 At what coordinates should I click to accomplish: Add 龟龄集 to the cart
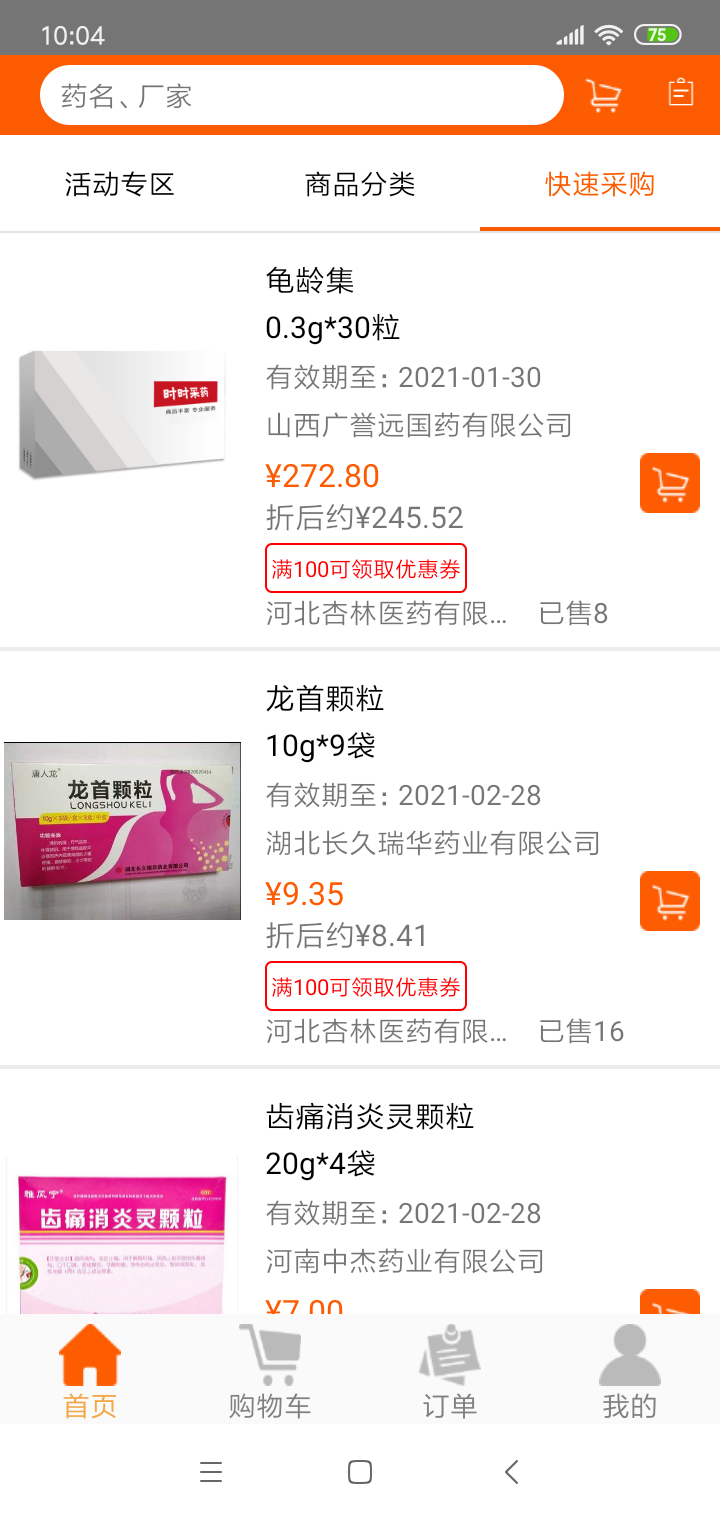point(669,483)
